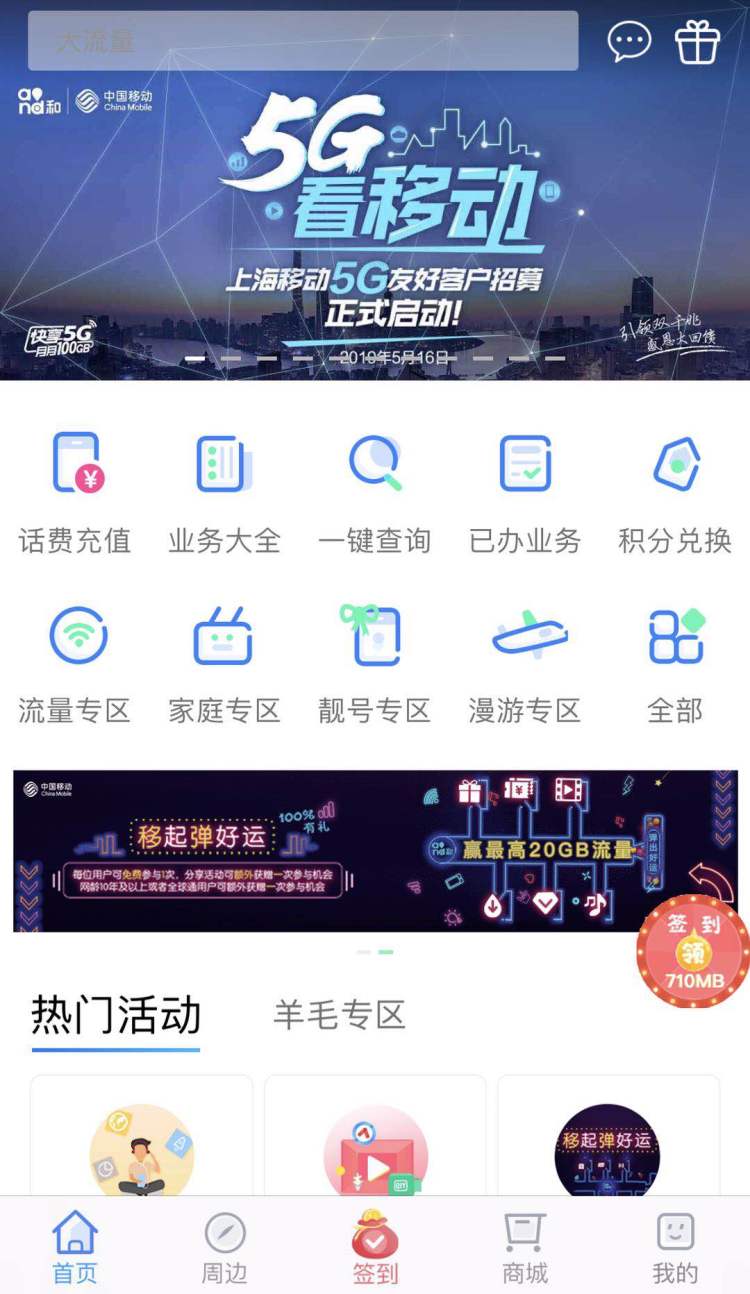Open the 移起弹好运 promo banner

coord(375,851)
